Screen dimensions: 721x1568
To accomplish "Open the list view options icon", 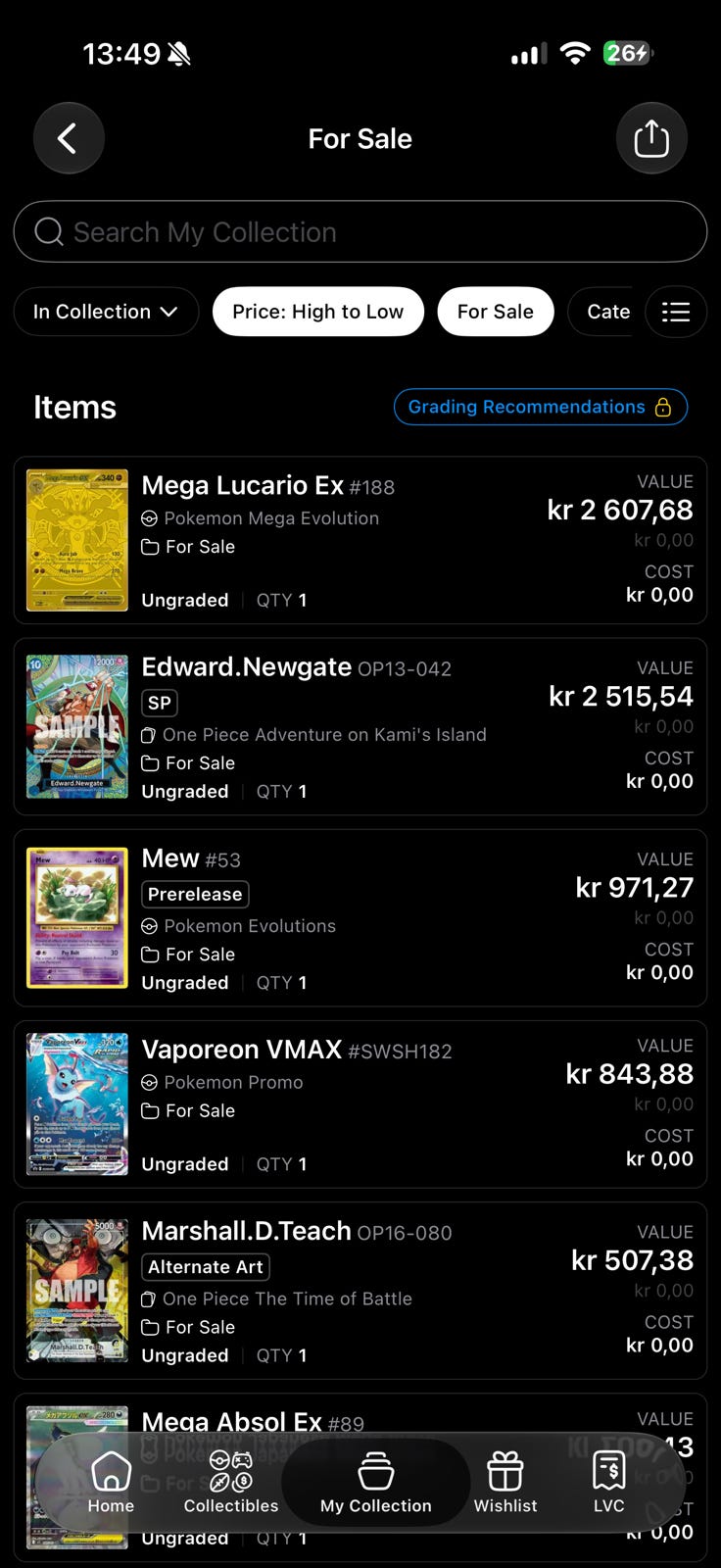I will pos(676,312).
